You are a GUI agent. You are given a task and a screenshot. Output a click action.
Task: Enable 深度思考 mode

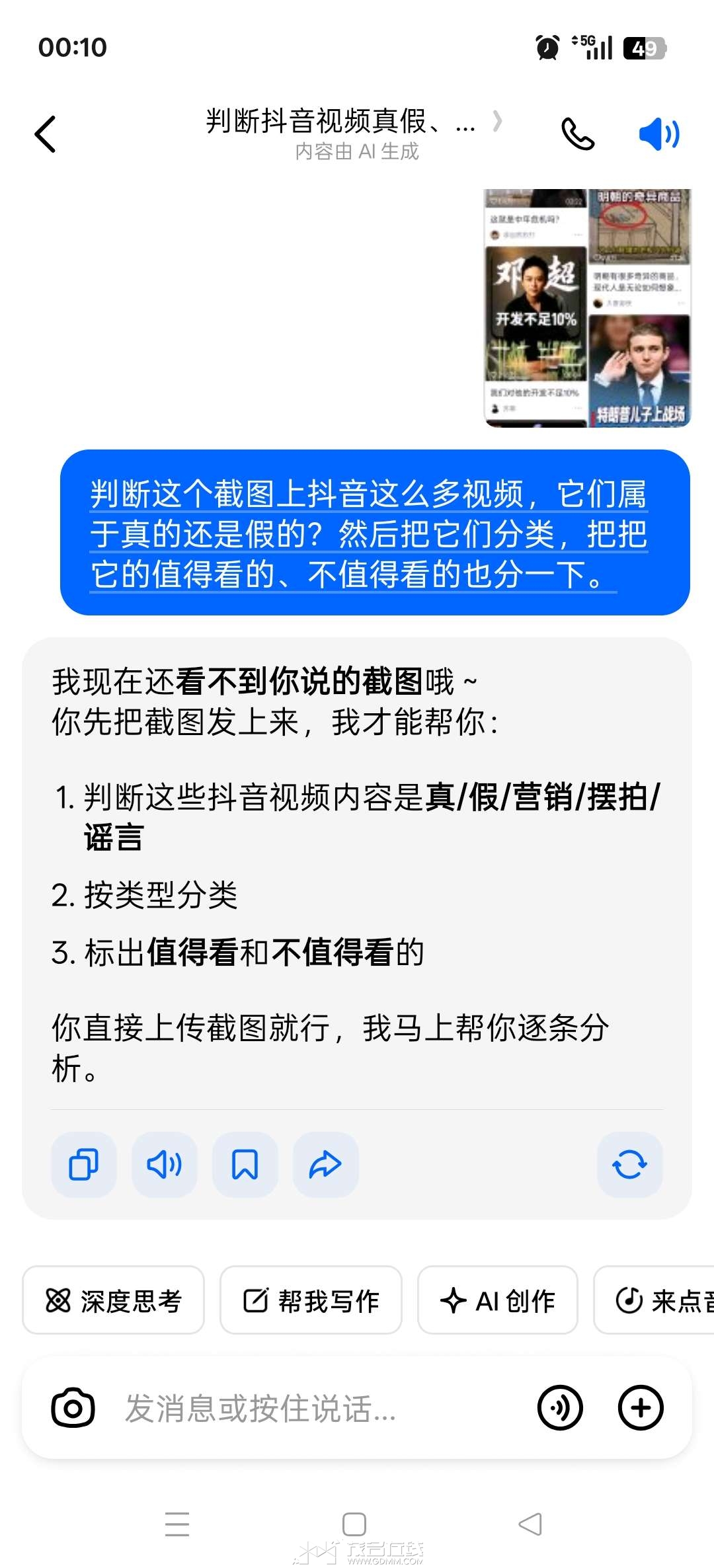click(113, 1300)
